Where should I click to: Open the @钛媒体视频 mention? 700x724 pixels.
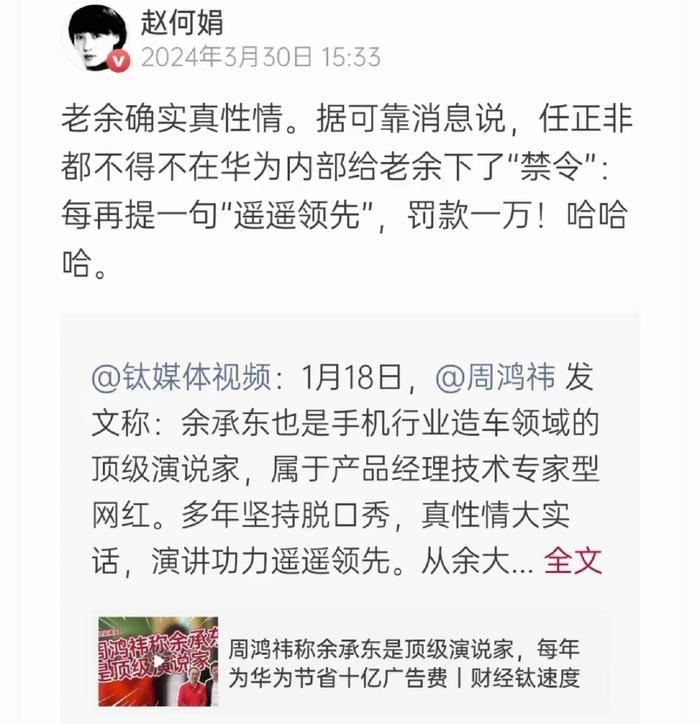(x=181, y=377)
